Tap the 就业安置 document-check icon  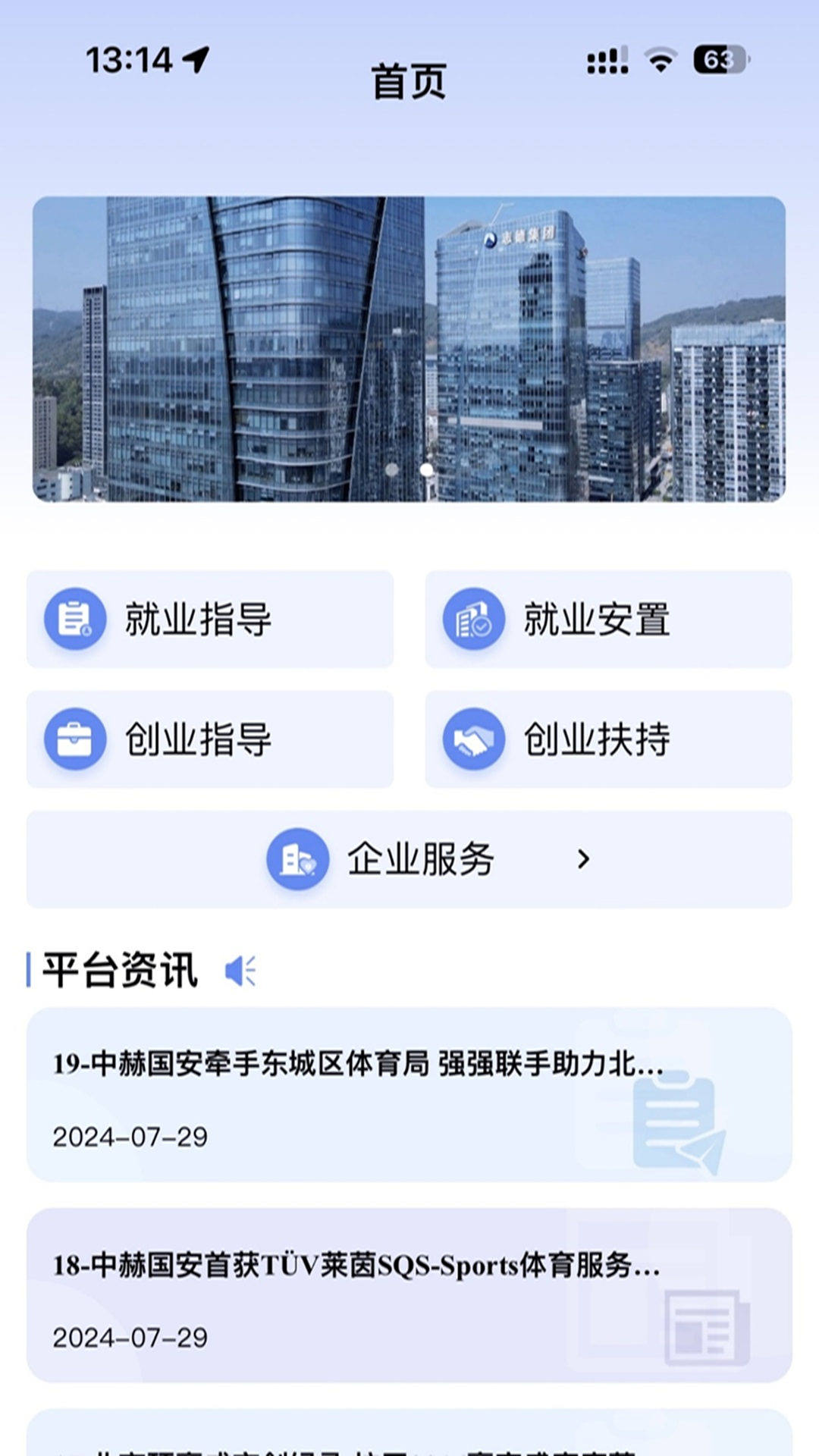pos(472,620)
